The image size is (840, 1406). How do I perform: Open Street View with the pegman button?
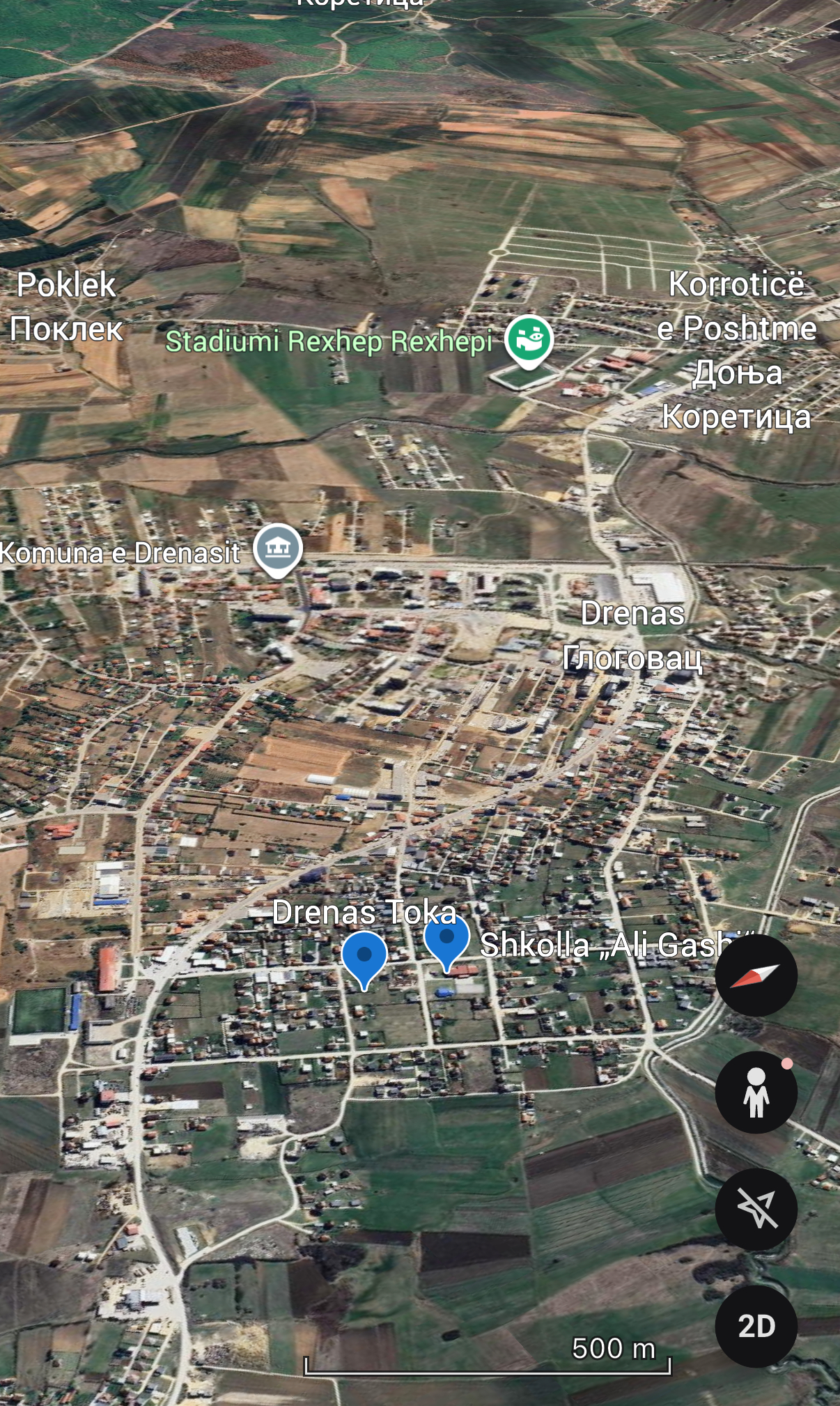tap(756, 1092)
